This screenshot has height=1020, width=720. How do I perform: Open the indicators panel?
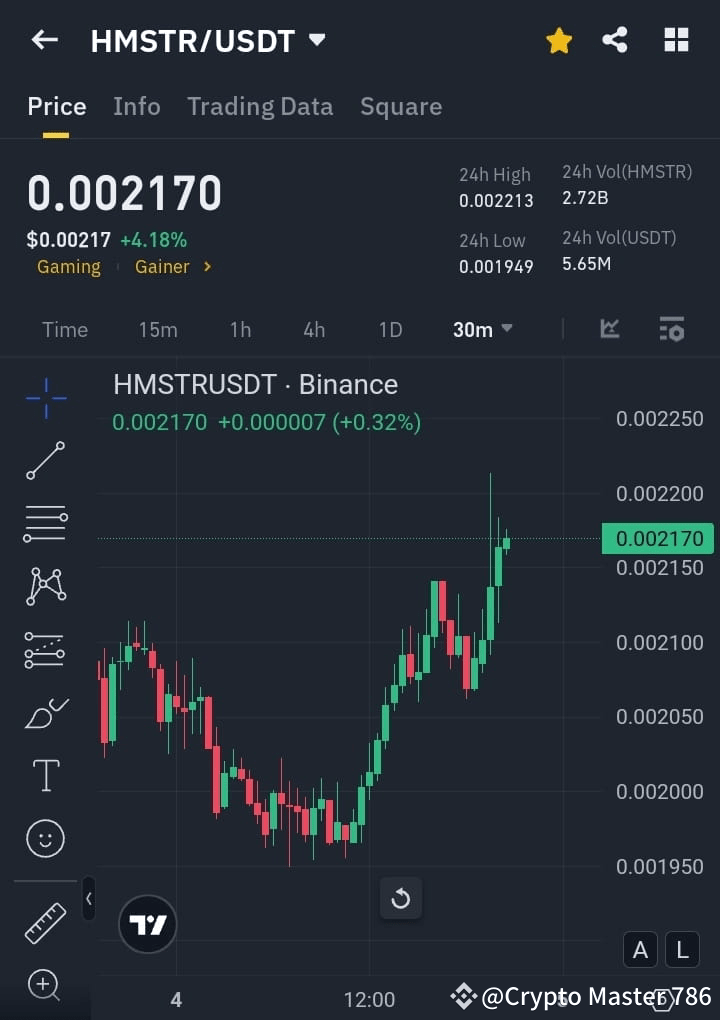[x=672, y=329]
